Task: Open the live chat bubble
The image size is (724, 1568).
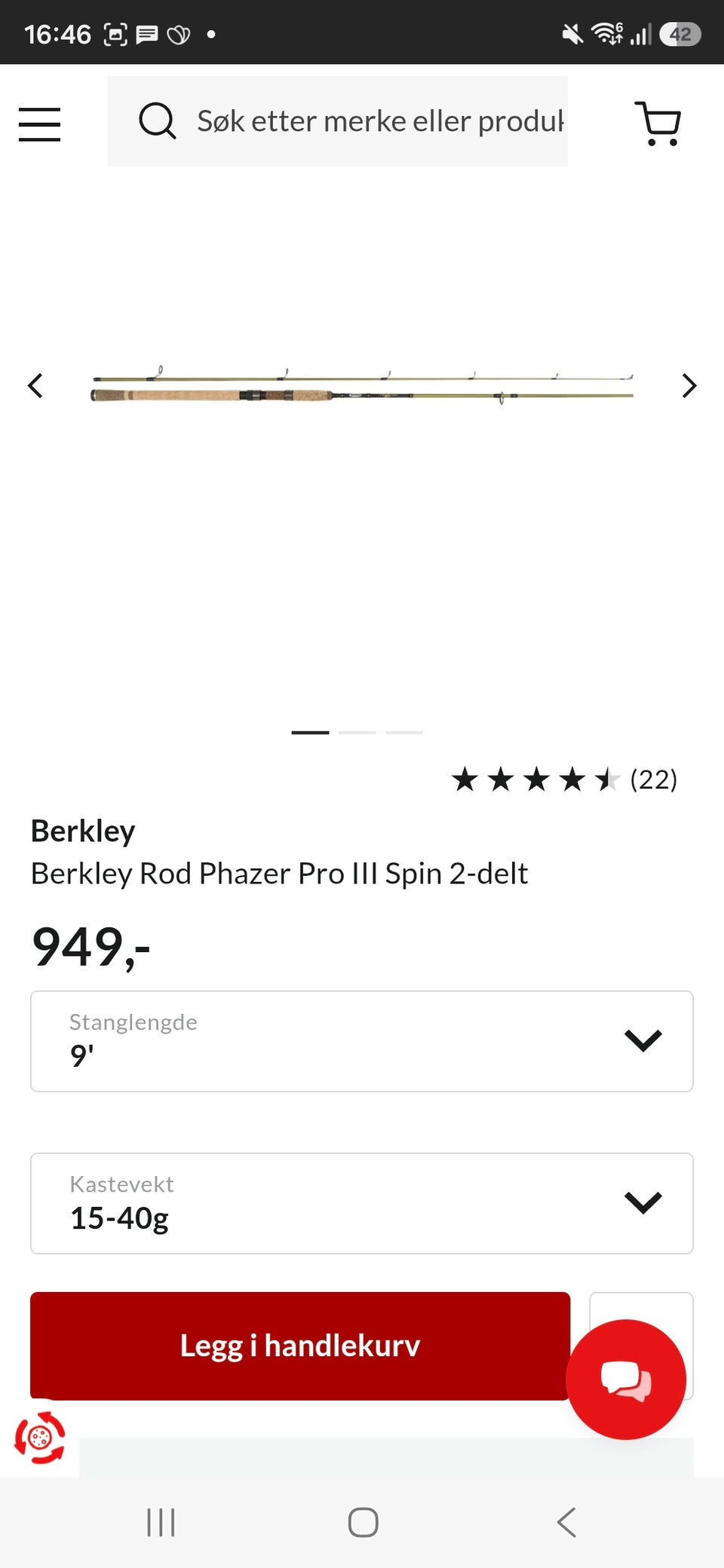Action: click(x=626, y=1379)
